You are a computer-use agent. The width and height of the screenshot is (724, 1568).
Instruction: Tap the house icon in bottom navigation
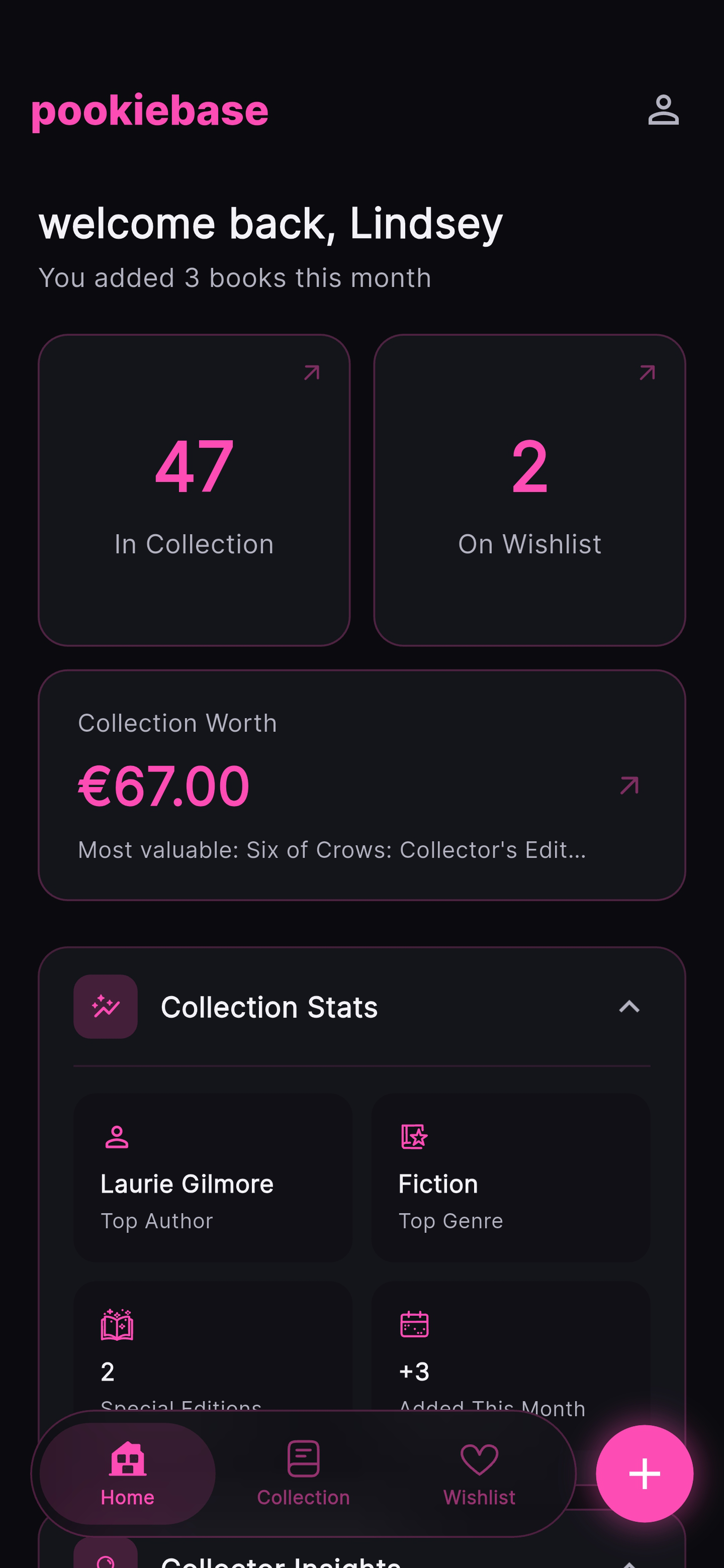127,1457
